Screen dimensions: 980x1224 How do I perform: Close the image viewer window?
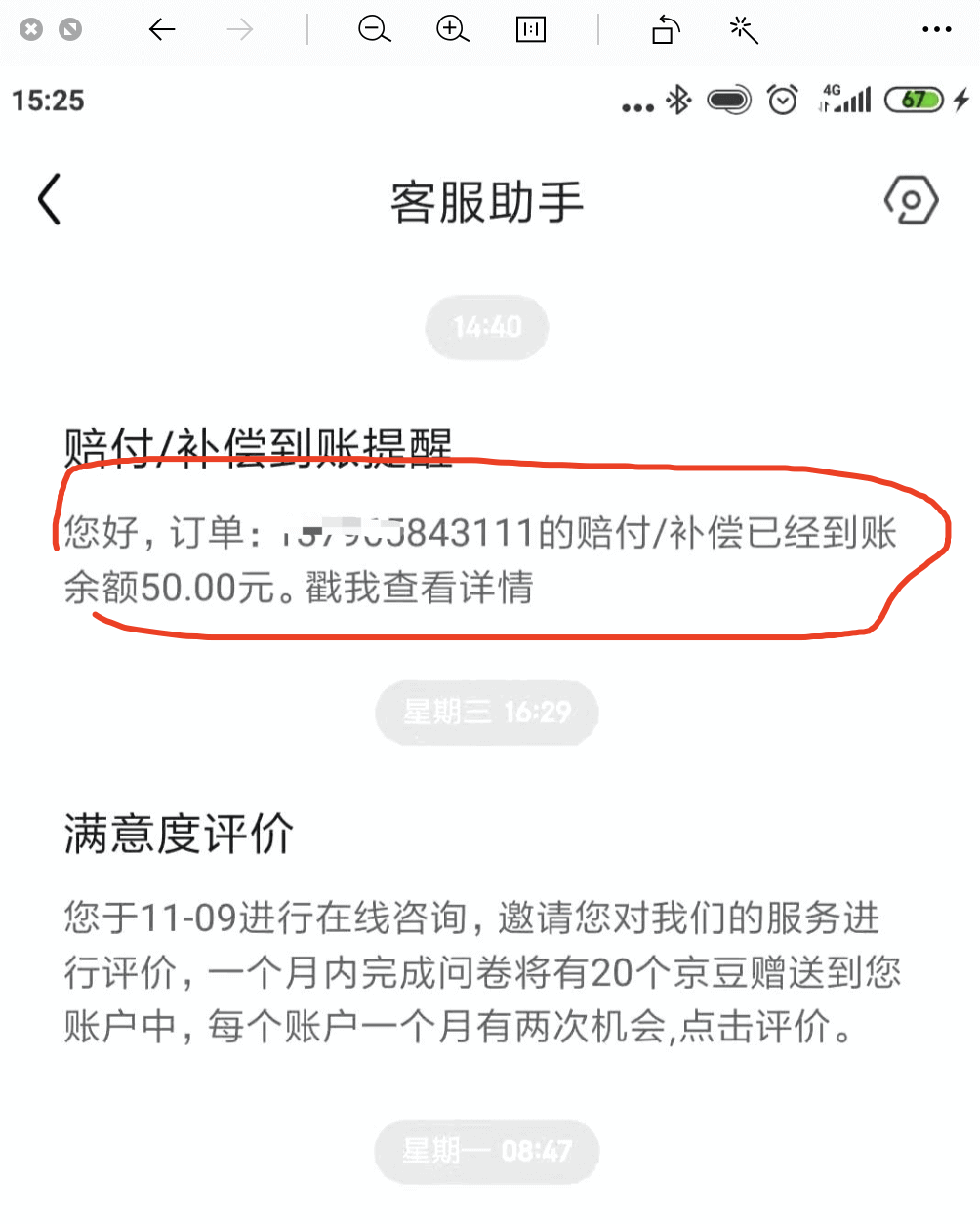(x=31, y=30)
